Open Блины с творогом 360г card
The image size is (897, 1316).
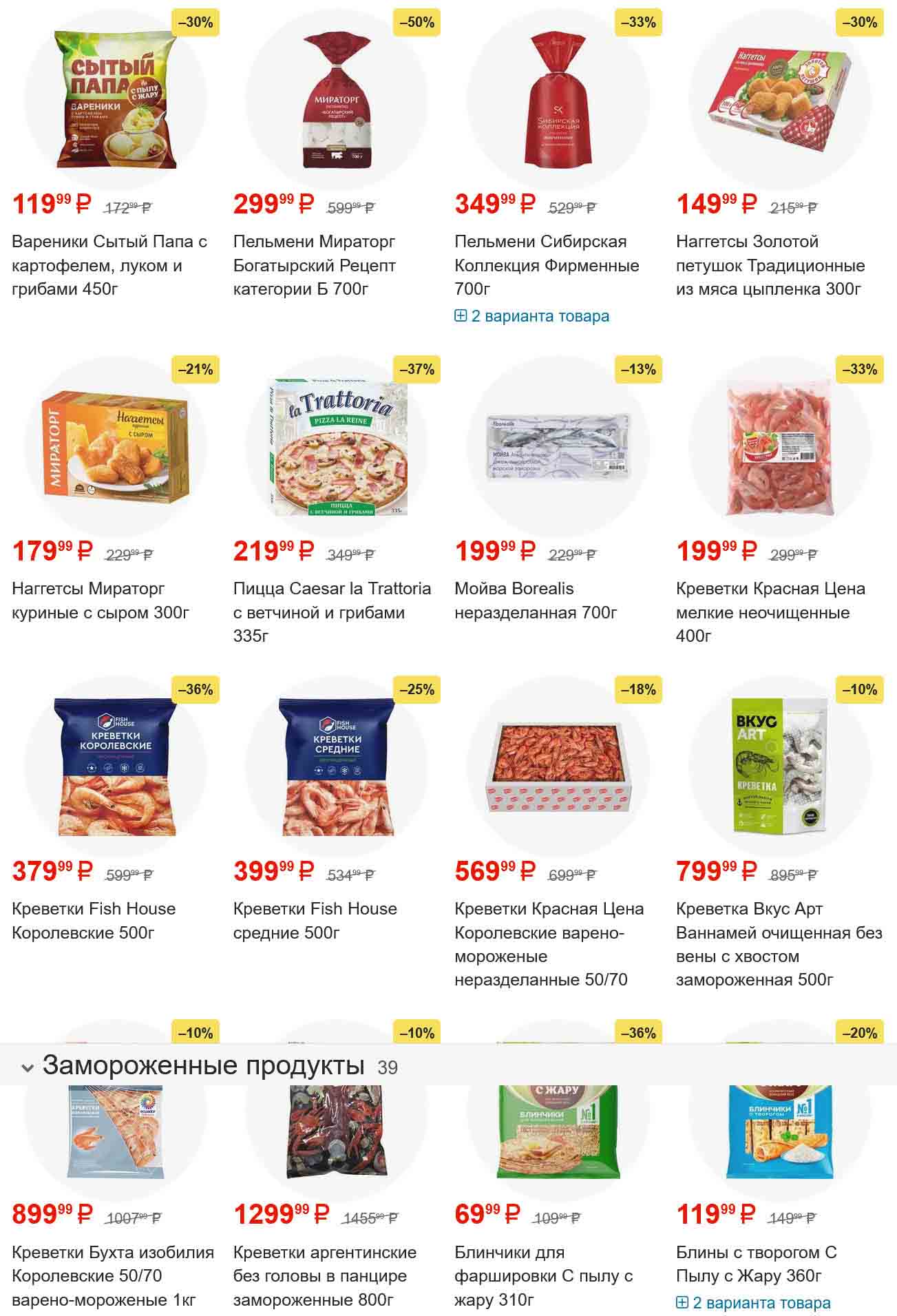tap(756, 1264)
